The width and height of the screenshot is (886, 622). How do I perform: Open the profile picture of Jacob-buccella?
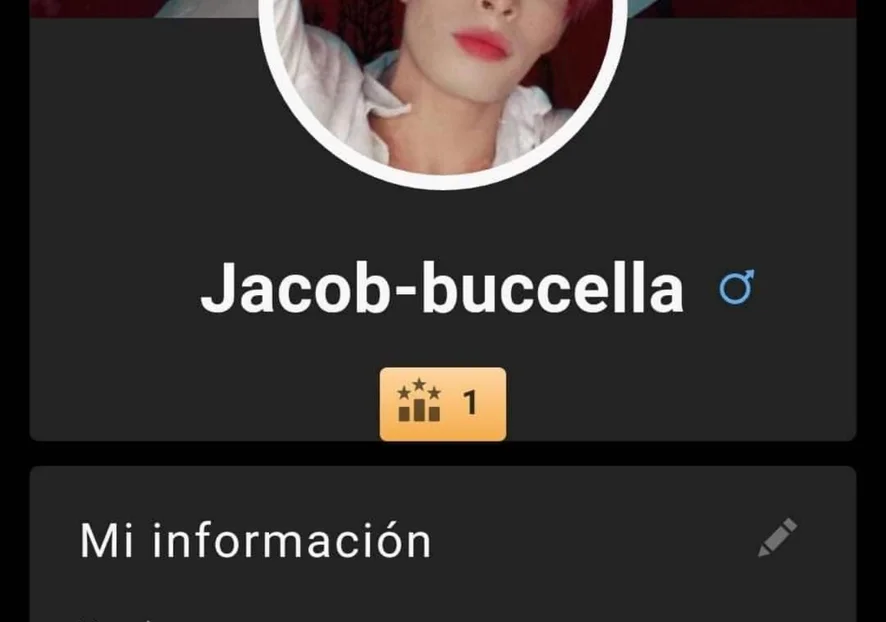(443, 85)
